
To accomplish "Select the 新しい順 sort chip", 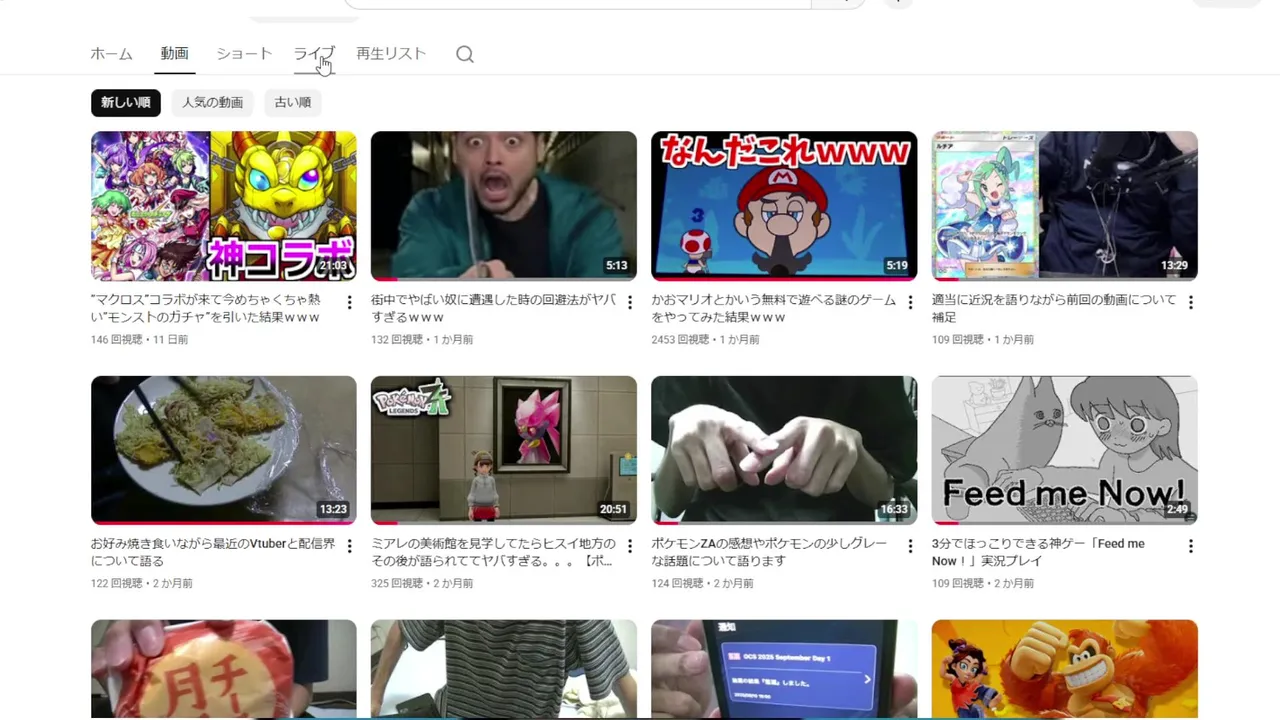I will [x=125, y=102].
